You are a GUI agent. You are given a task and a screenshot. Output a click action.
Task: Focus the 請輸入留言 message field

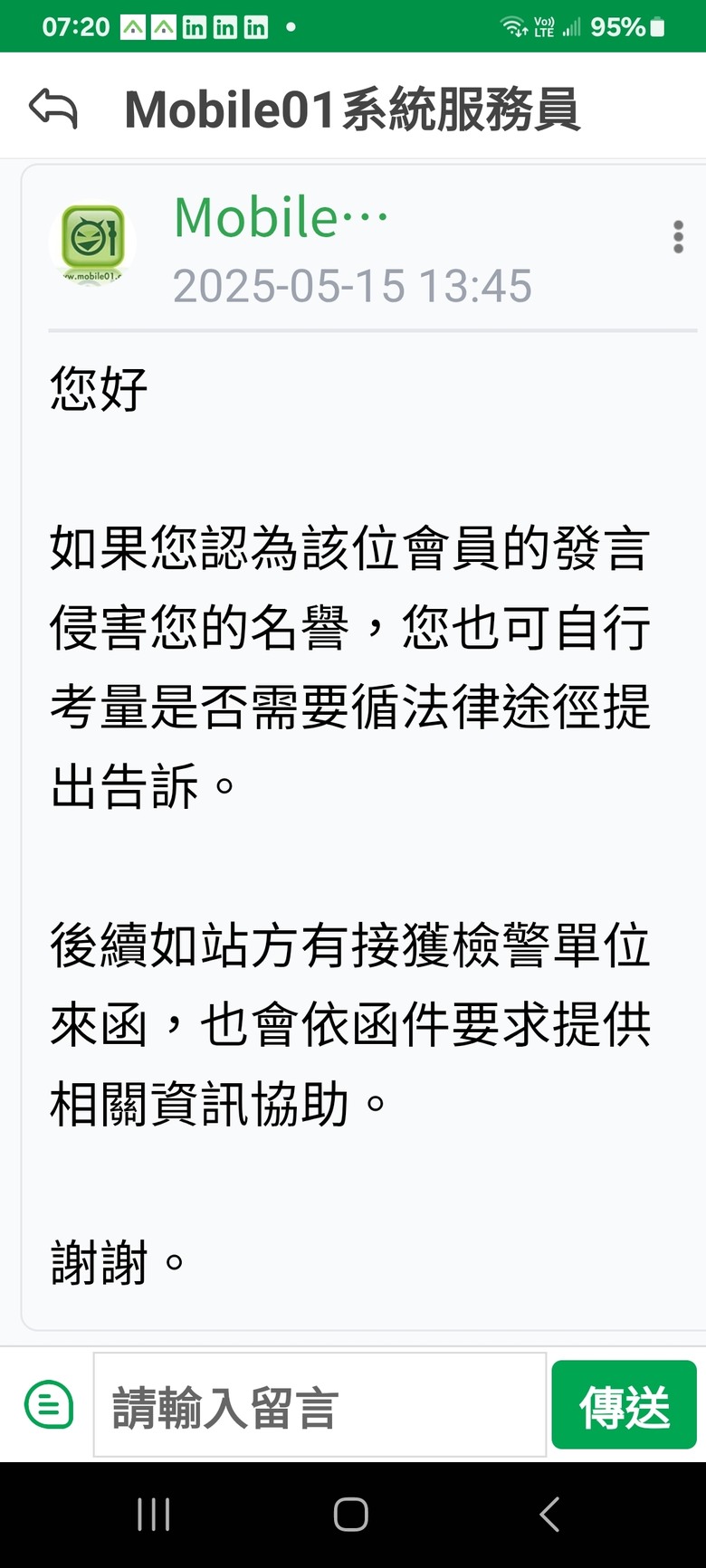tap(320, 1405)
